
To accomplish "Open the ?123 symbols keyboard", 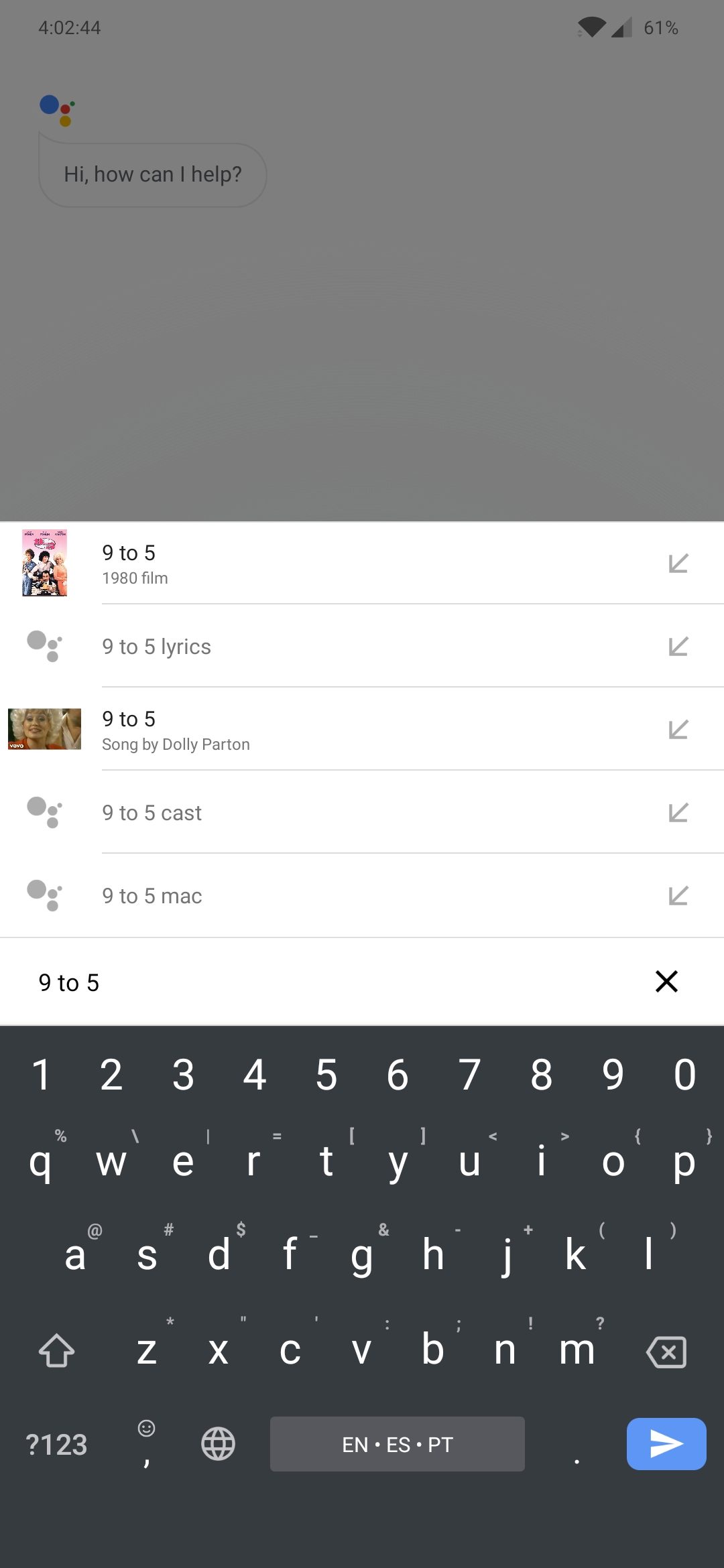I will click(56, 1445).
